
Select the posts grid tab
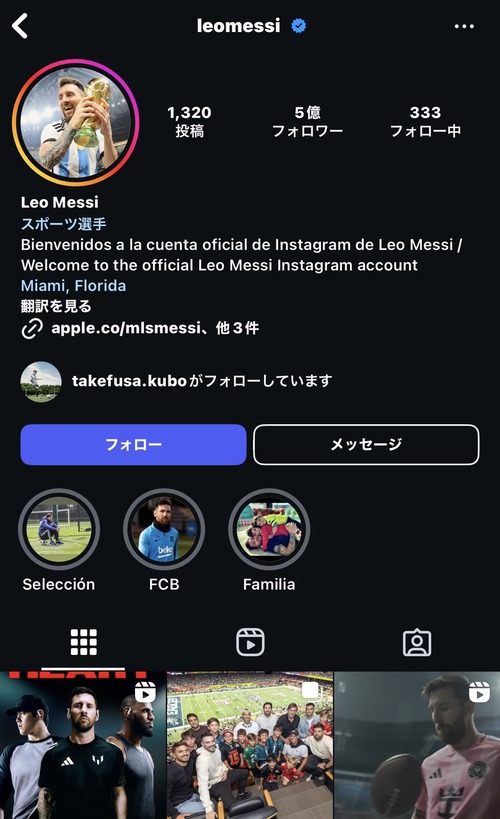click(84, 642)
